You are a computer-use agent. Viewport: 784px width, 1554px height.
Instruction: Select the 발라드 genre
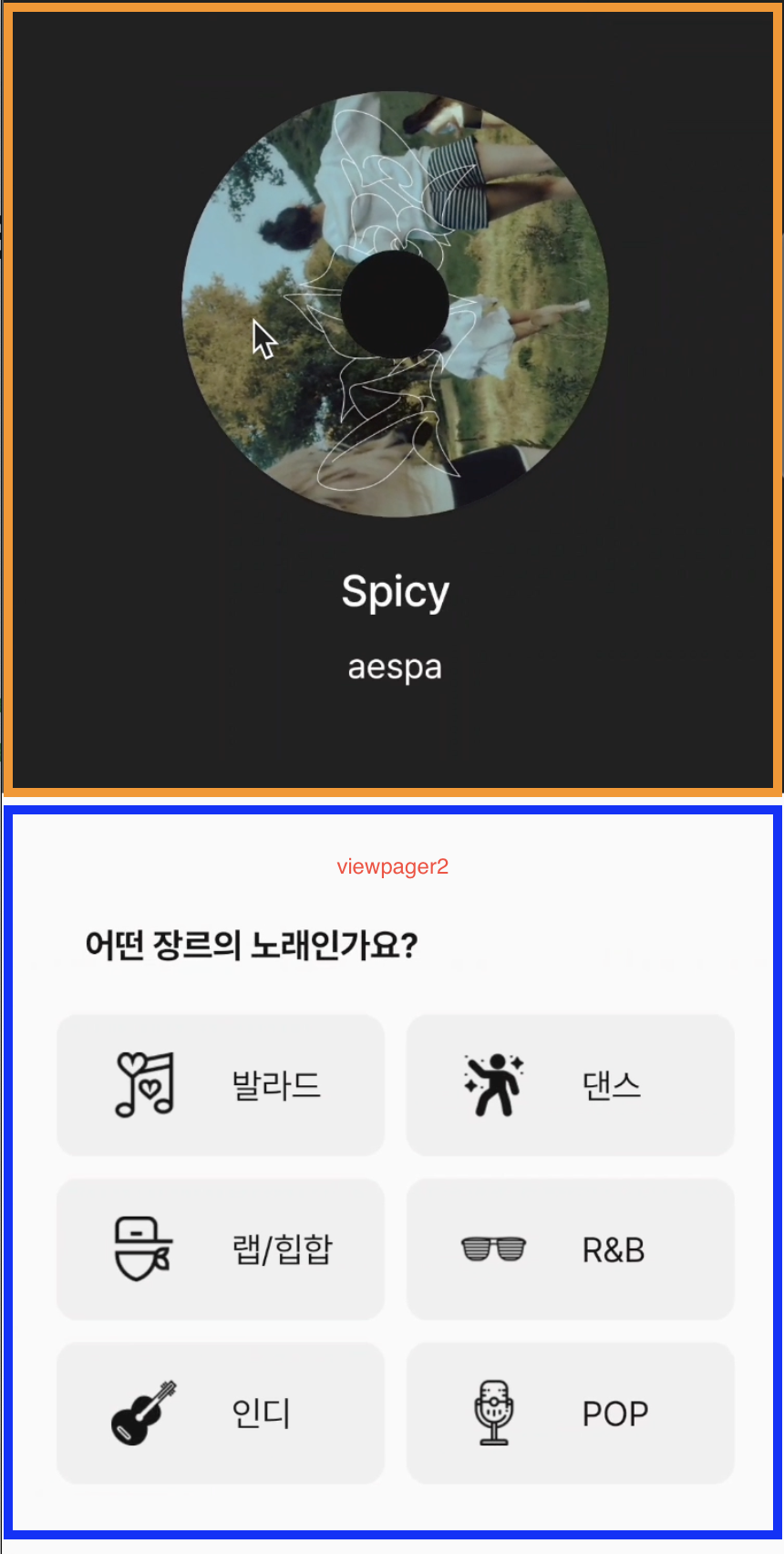(221, 1085)
